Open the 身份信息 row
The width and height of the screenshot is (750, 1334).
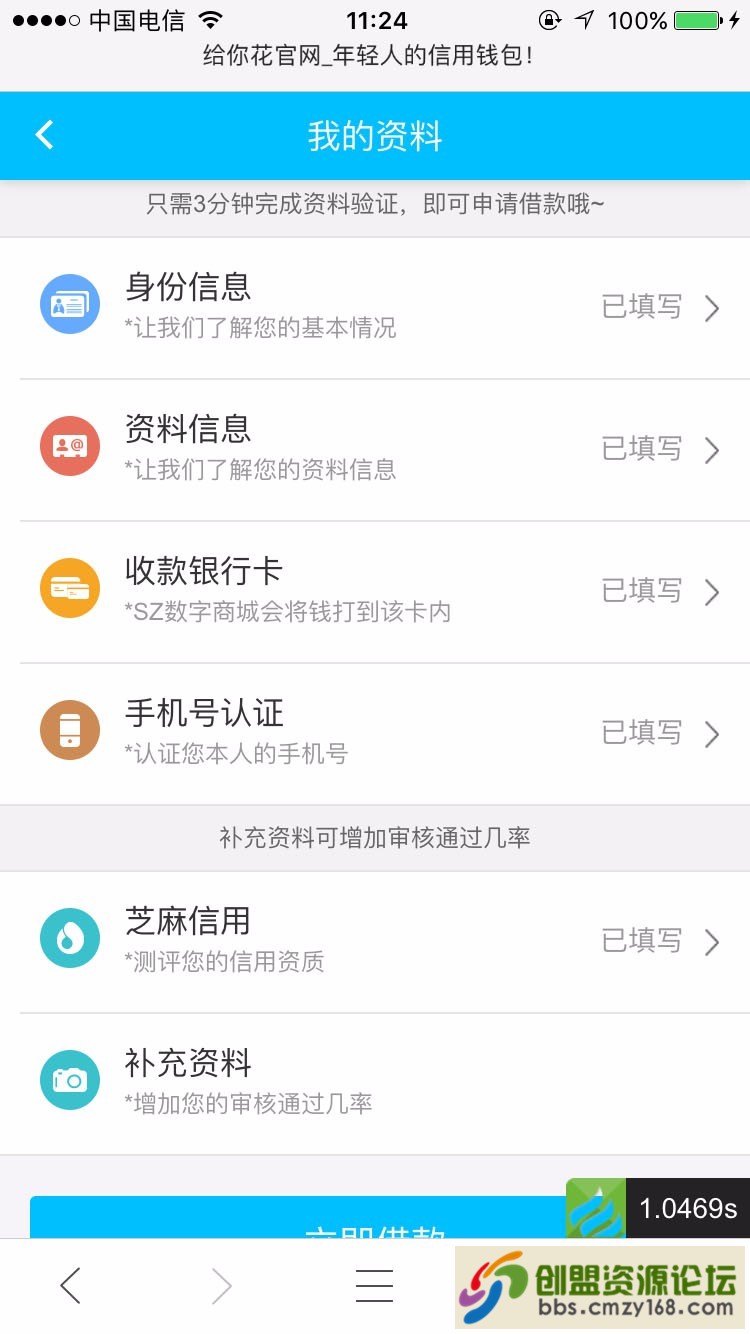(x=375, y=307)
